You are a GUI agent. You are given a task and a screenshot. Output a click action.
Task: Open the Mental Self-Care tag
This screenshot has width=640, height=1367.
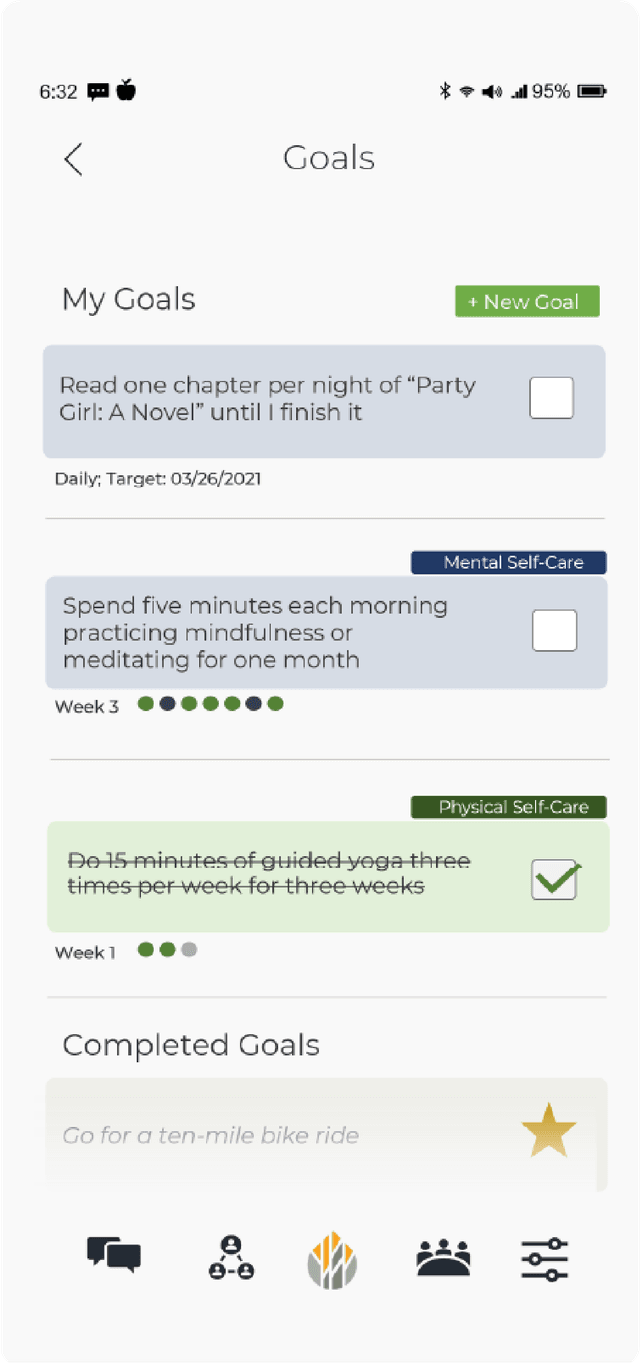[509, 563]
